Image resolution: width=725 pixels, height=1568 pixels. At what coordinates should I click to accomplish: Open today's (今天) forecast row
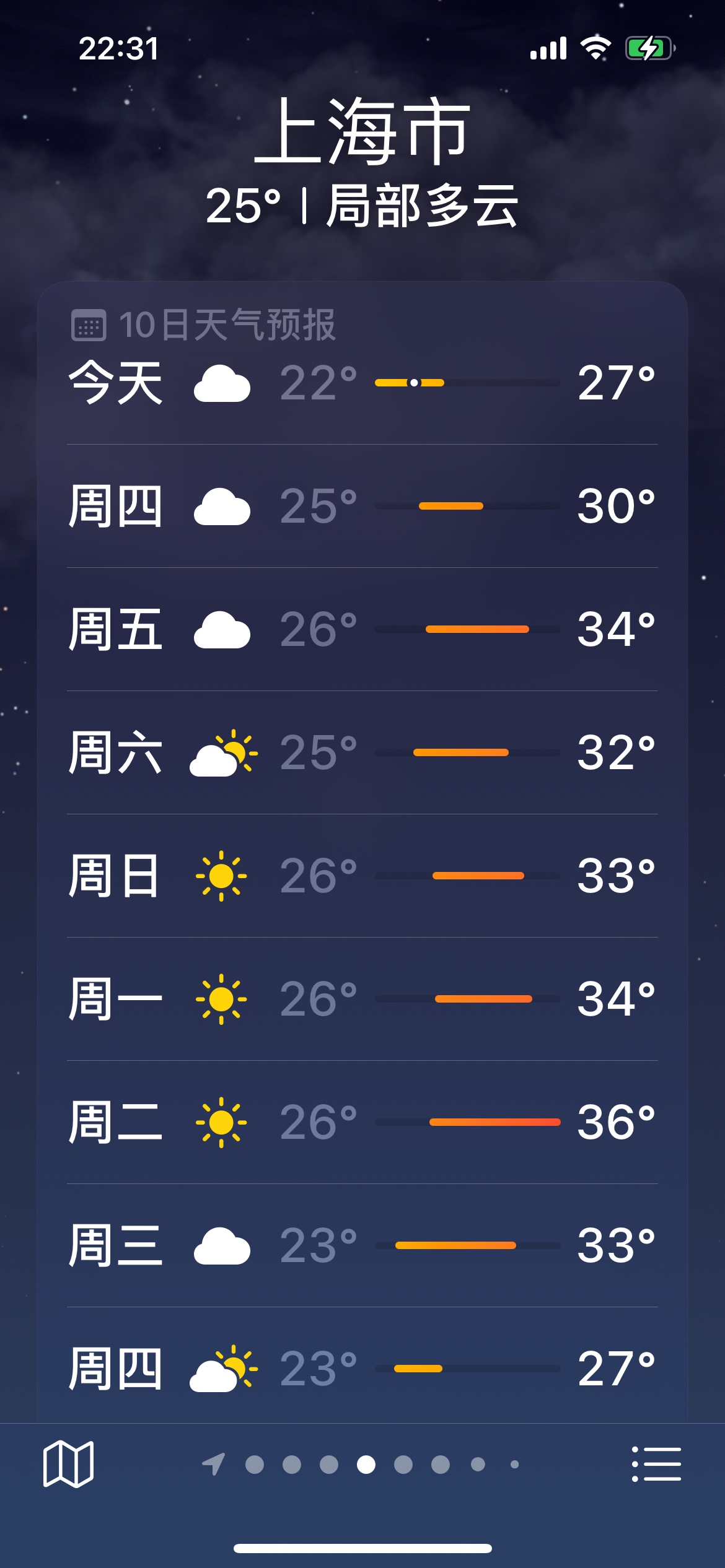[362, 383]
